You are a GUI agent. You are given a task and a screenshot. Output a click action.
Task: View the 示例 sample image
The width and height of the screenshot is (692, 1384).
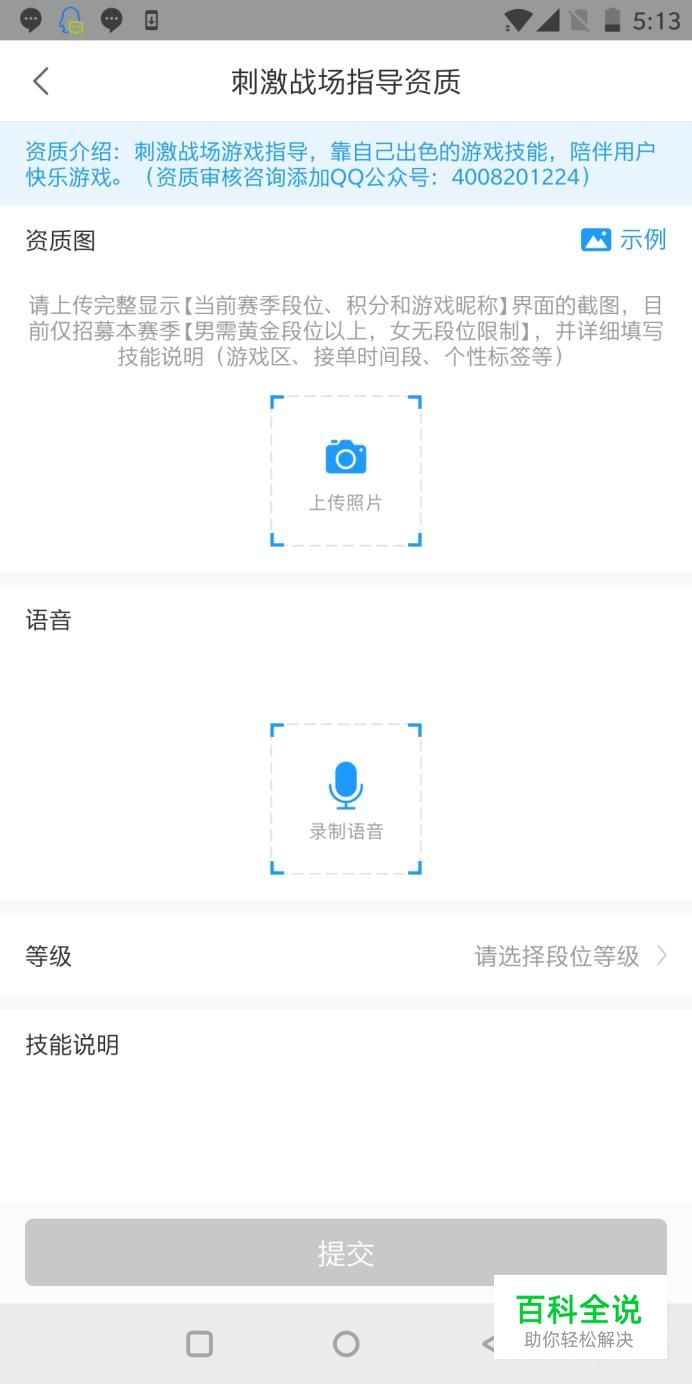click(623, 240)
